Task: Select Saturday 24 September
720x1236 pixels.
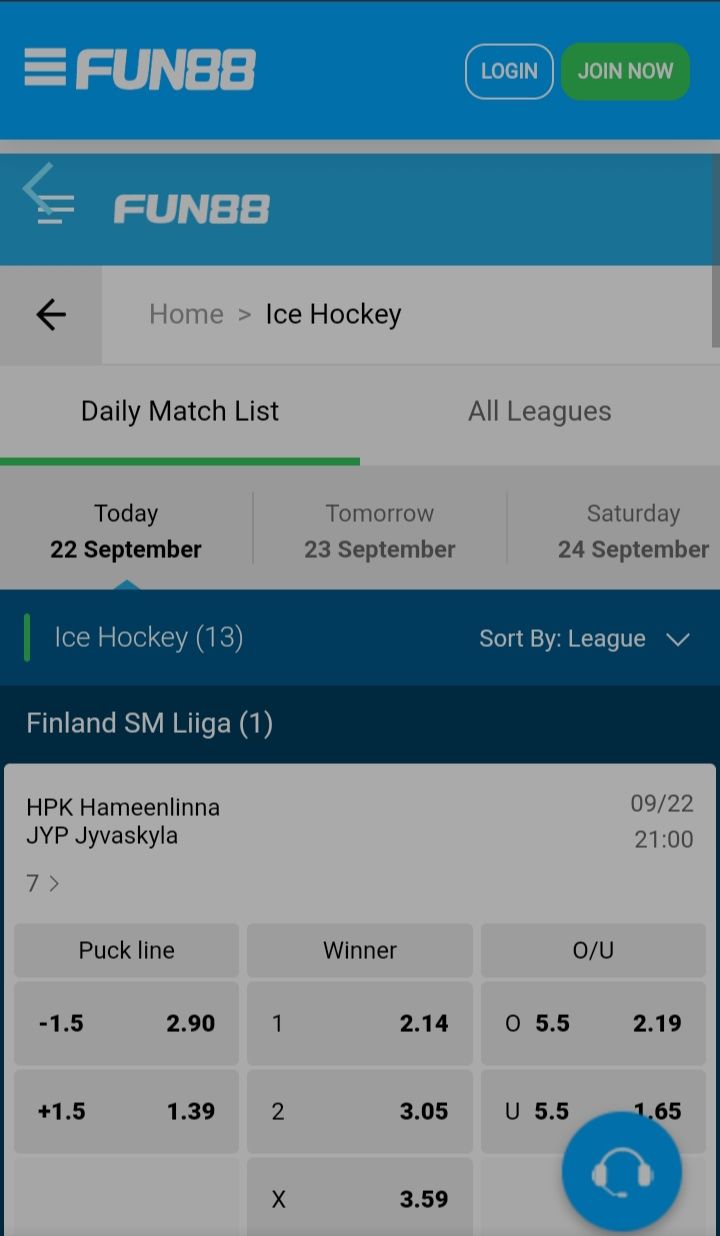Action: [x=632, y=531]
